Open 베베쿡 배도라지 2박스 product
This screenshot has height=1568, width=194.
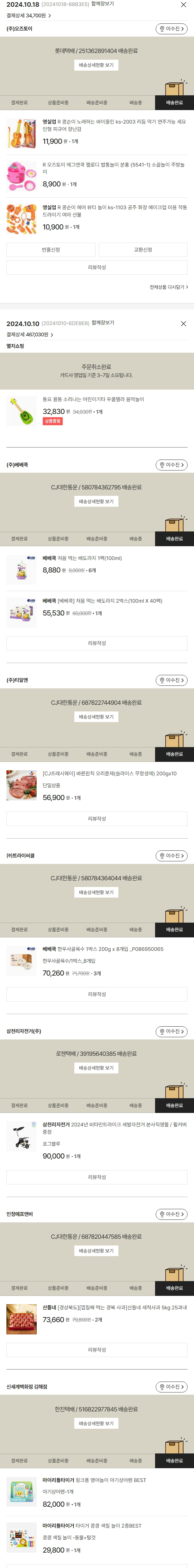click(102, 601)
